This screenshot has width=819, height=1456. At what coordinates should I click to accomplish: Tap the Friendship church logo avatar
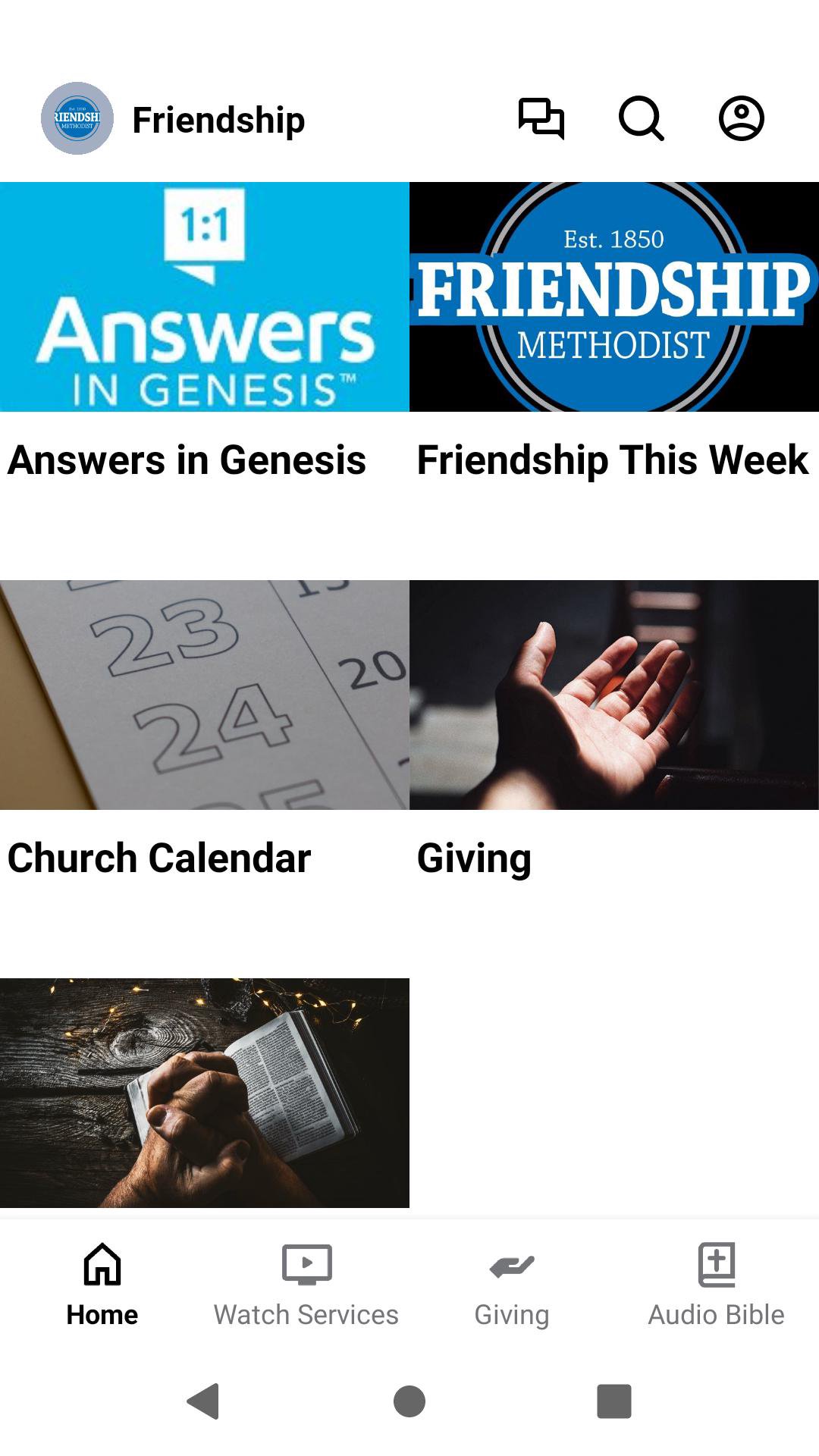coord(77,119)
